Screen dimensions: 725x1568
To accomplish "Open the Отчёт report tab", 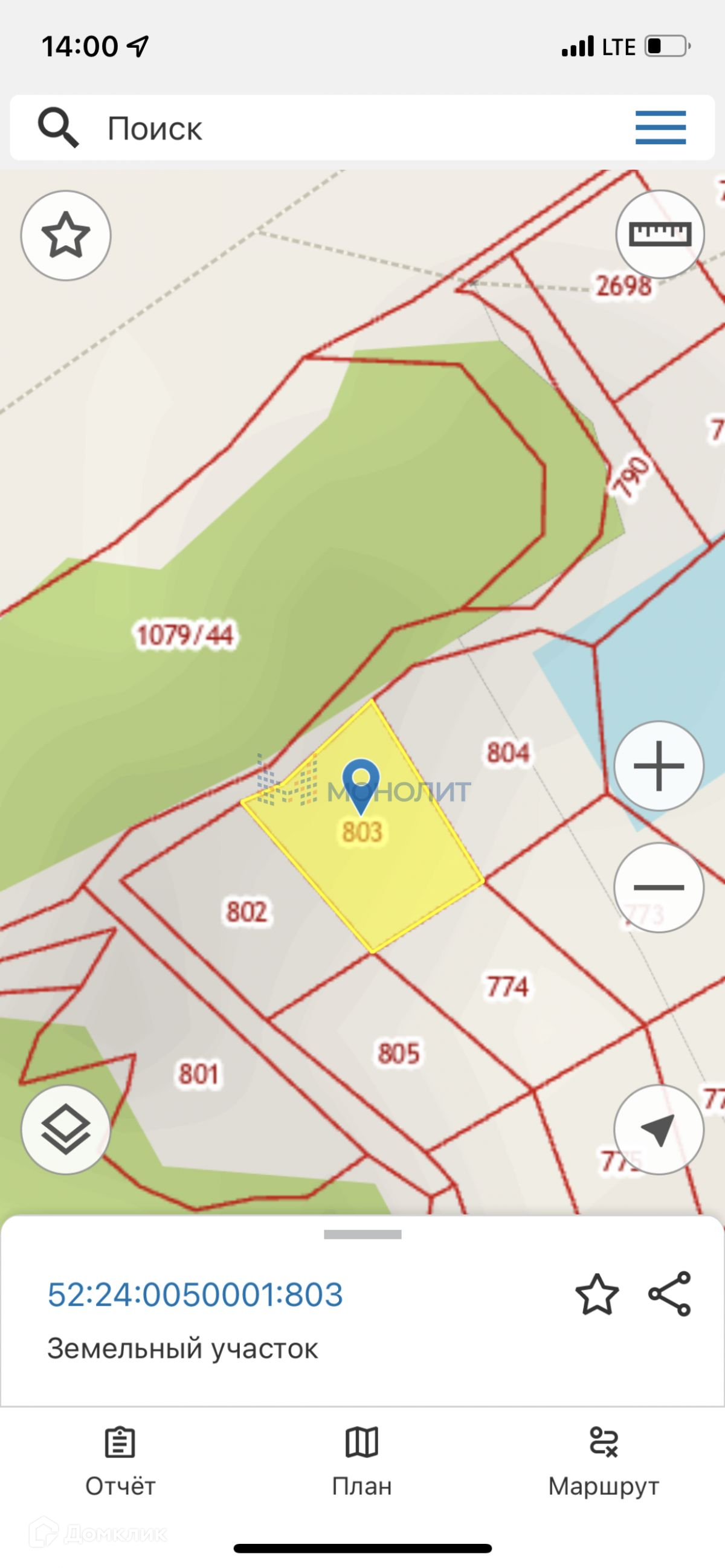I will (120, 1462).
